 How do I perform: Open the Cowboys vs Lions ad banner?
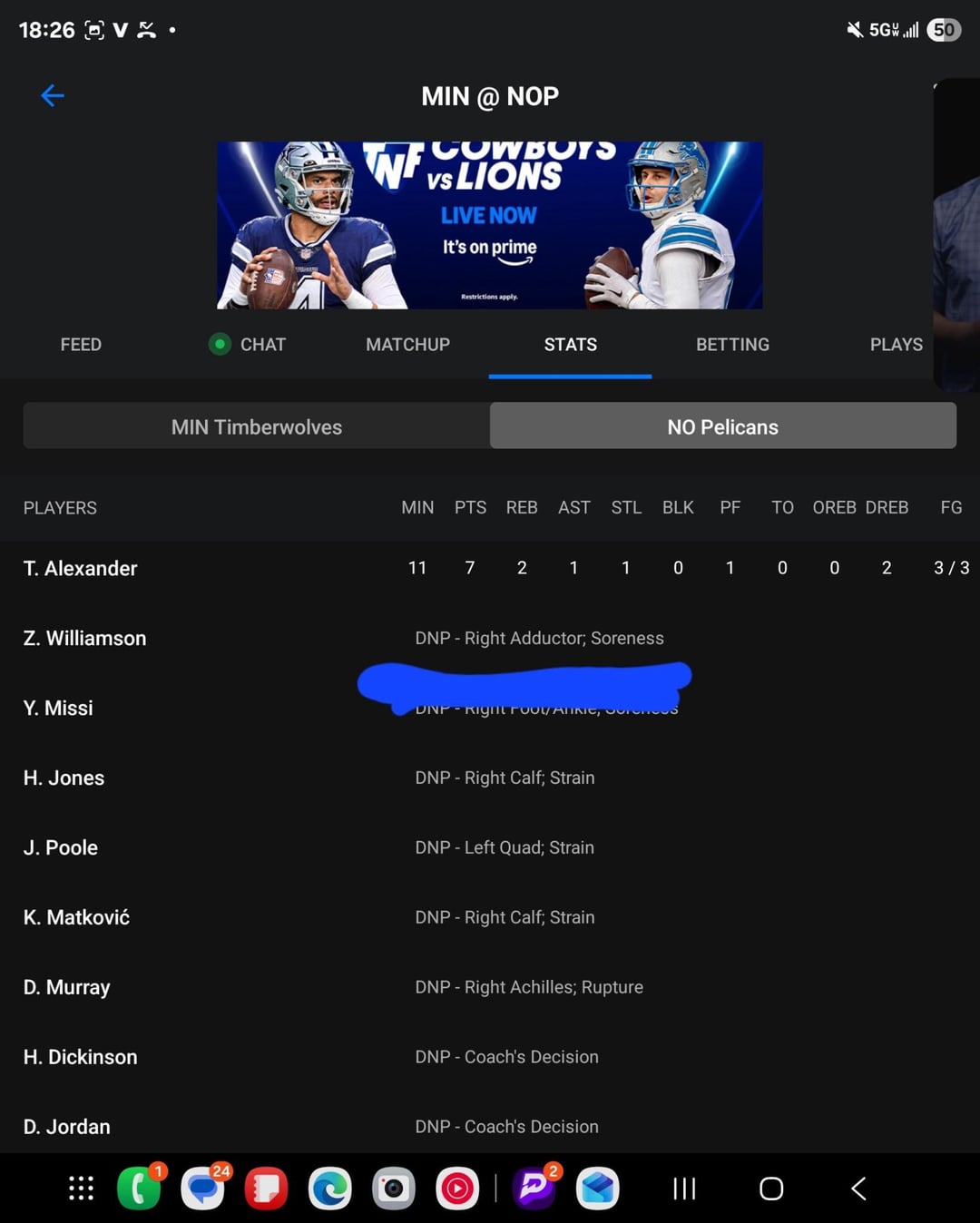click(x=489, y=225)
